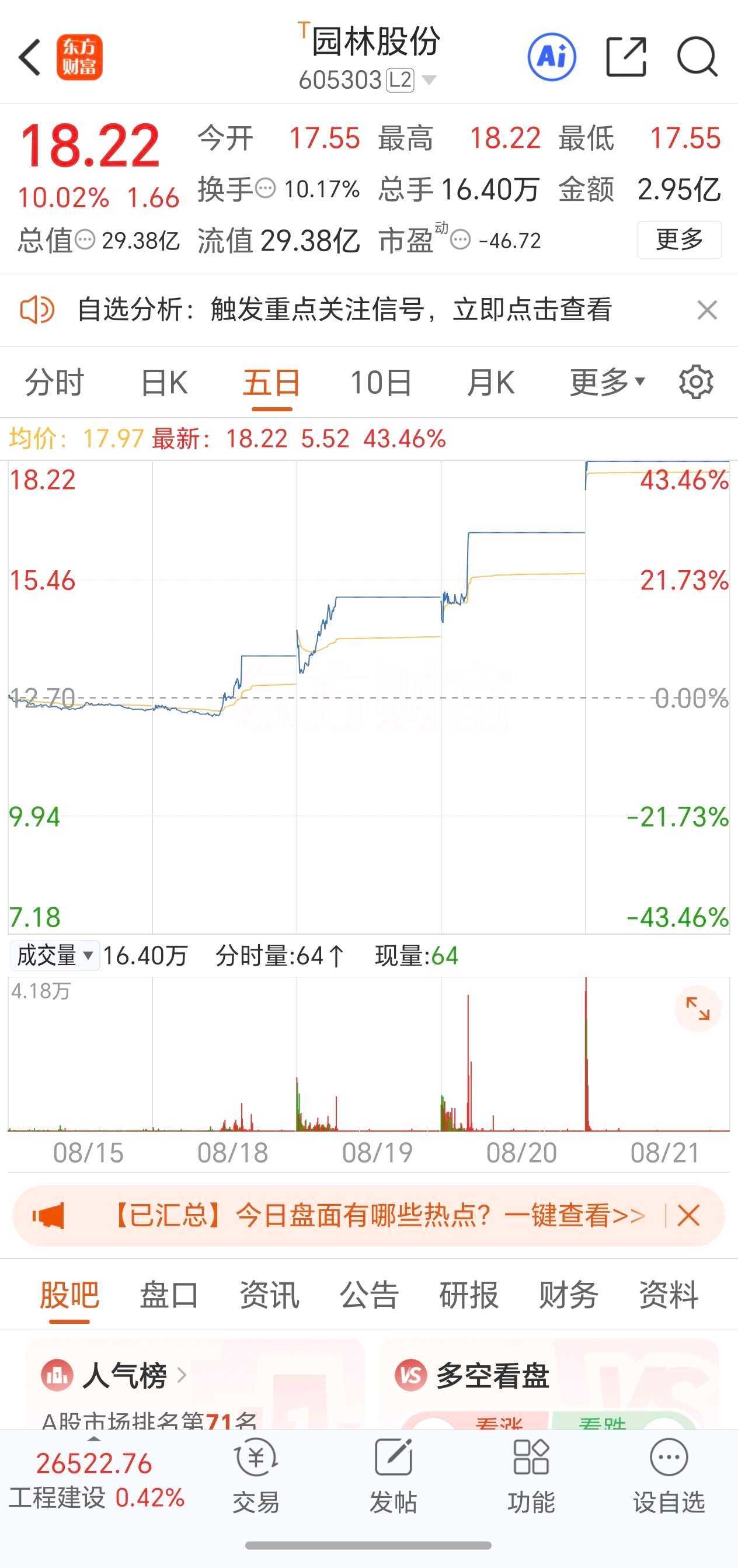Select the 10日 chart tab
Viewport: 738px width, 1568px height.
click(381, 383)
